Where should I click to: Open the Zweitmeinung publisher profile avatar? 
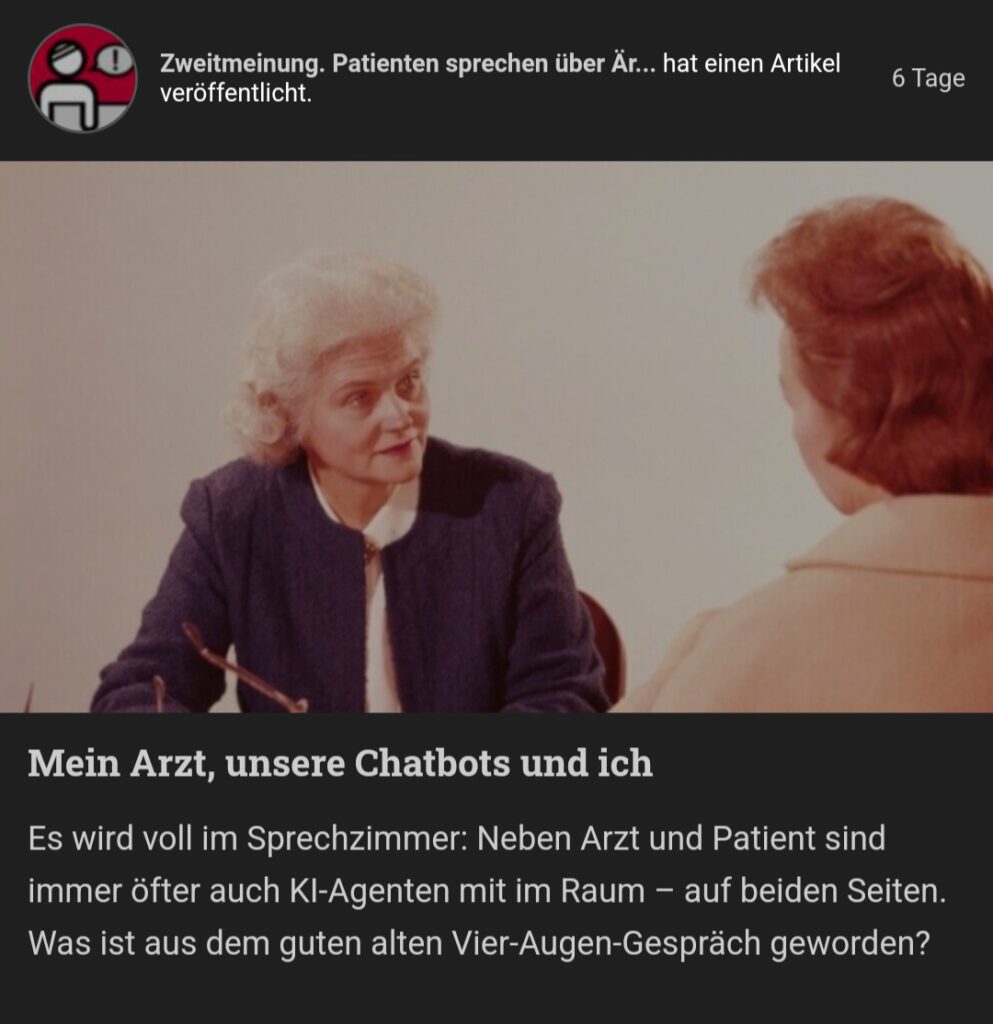click(x=82, y=78)
